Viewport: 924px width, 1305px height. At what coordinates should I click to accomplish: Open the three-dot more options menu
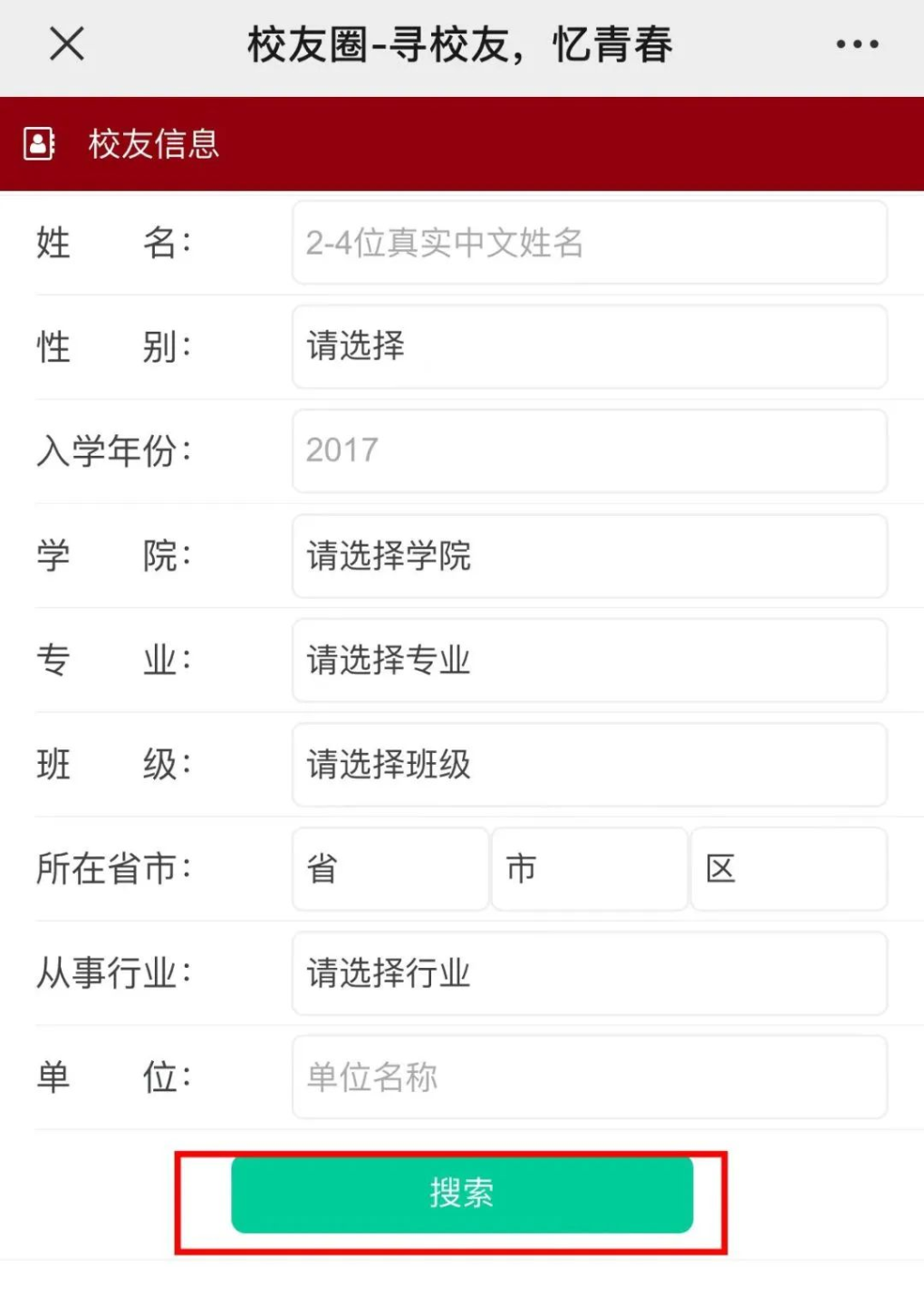(x=857, y=43)
